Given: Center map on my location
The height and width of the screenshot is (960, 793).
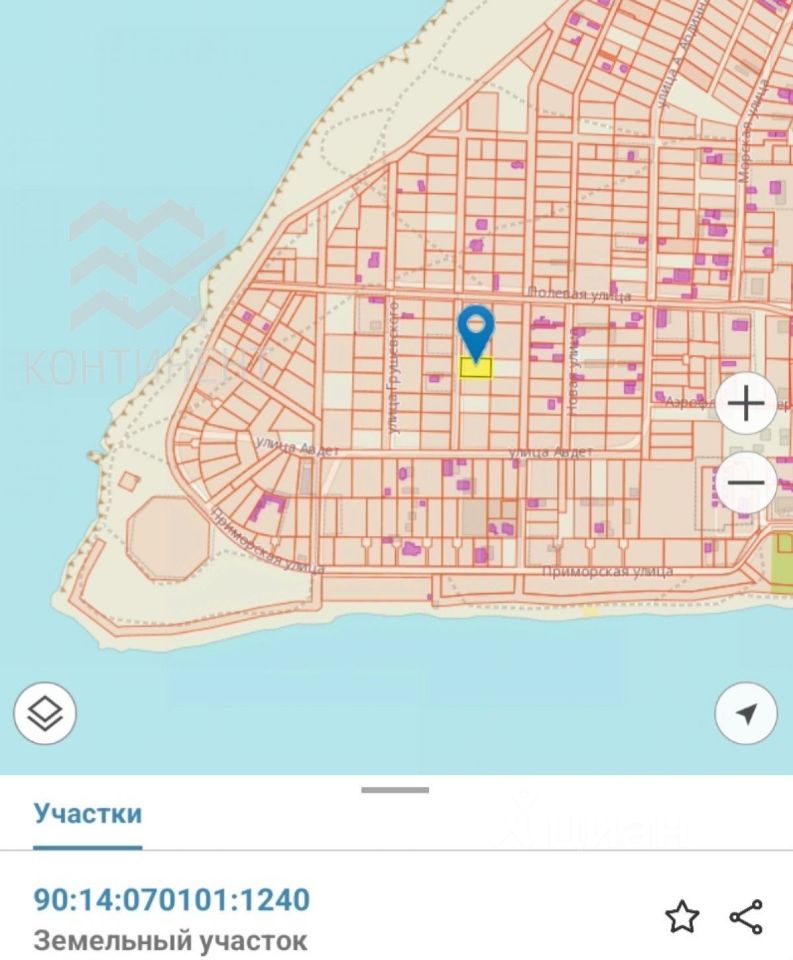Looking at the screenshot, I should [746, 713].
